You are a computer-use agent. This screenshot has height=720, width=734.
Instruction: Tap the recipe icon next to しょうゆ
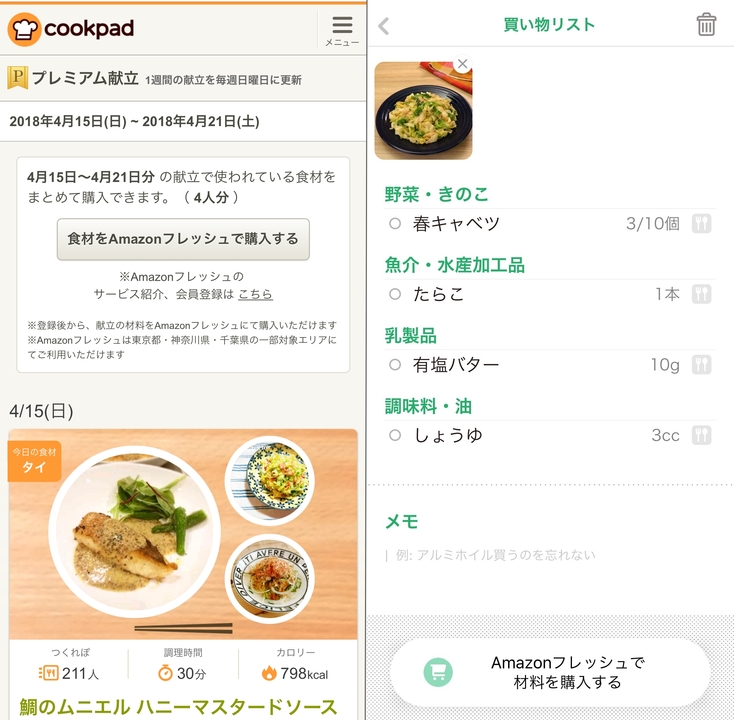point(702,435)
